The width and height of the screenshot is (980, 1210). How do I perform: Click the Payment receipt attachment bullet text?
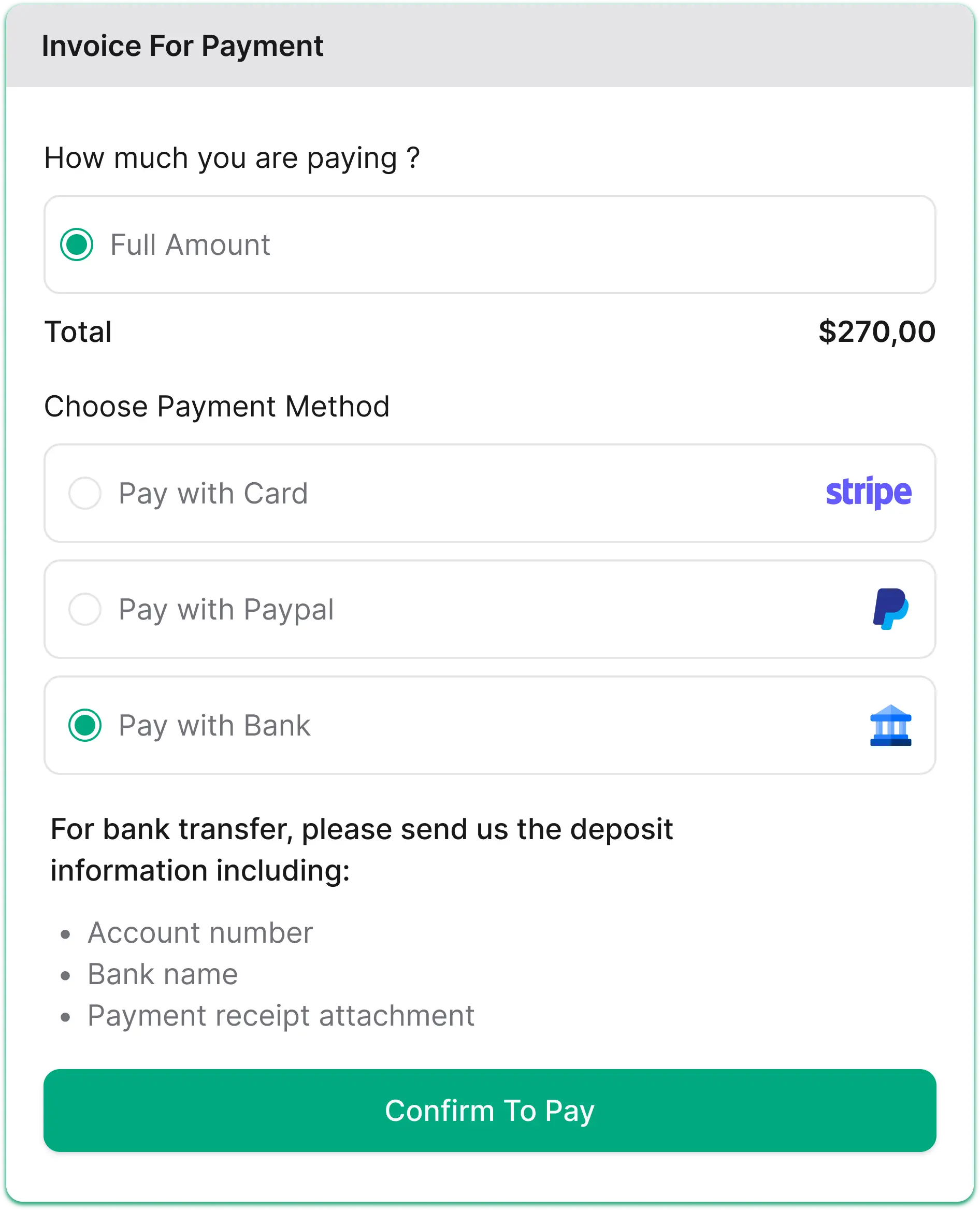pos(281,1015)
